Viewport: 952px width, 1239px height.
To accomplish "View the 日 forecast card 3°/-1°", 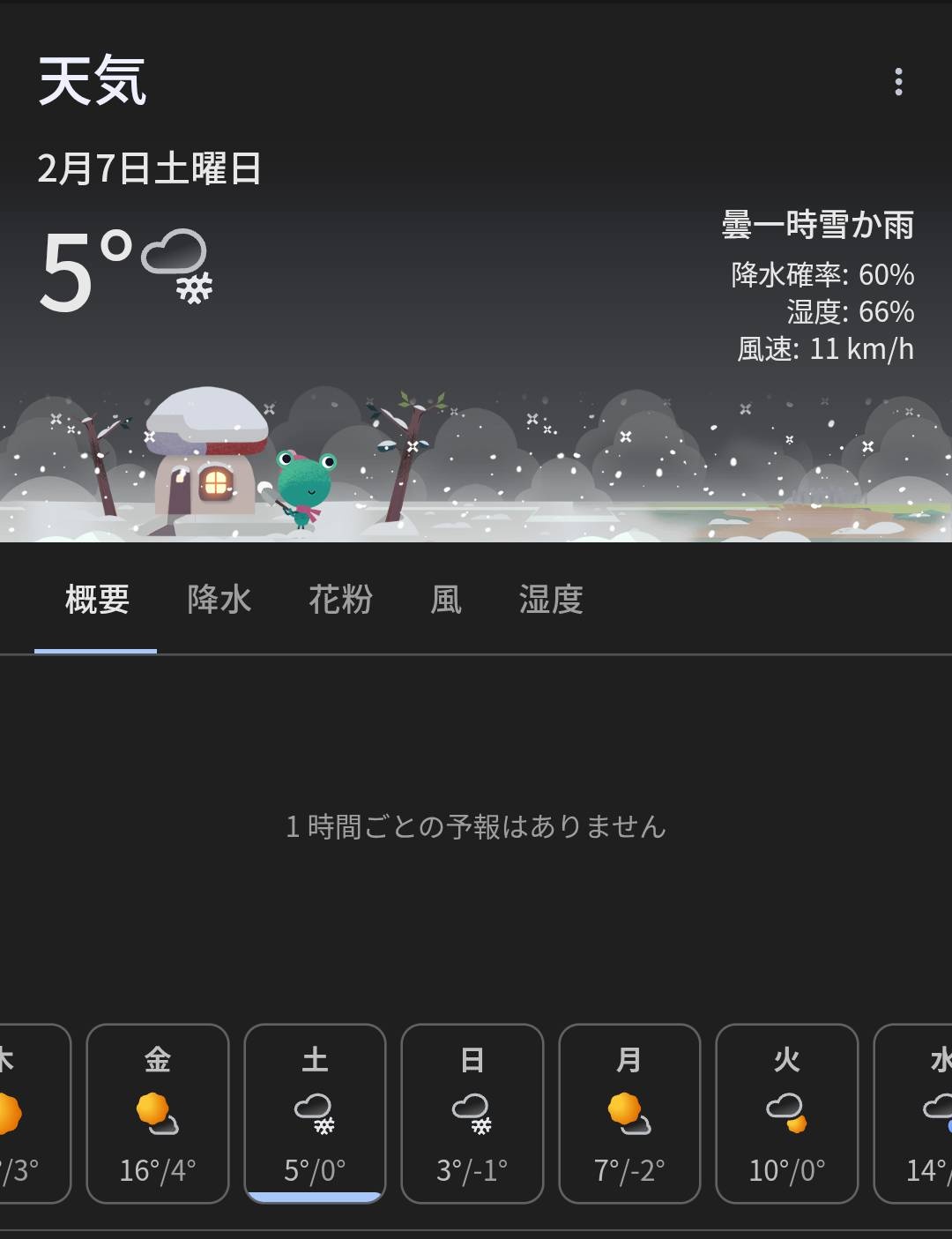I will coord(472,1113).
